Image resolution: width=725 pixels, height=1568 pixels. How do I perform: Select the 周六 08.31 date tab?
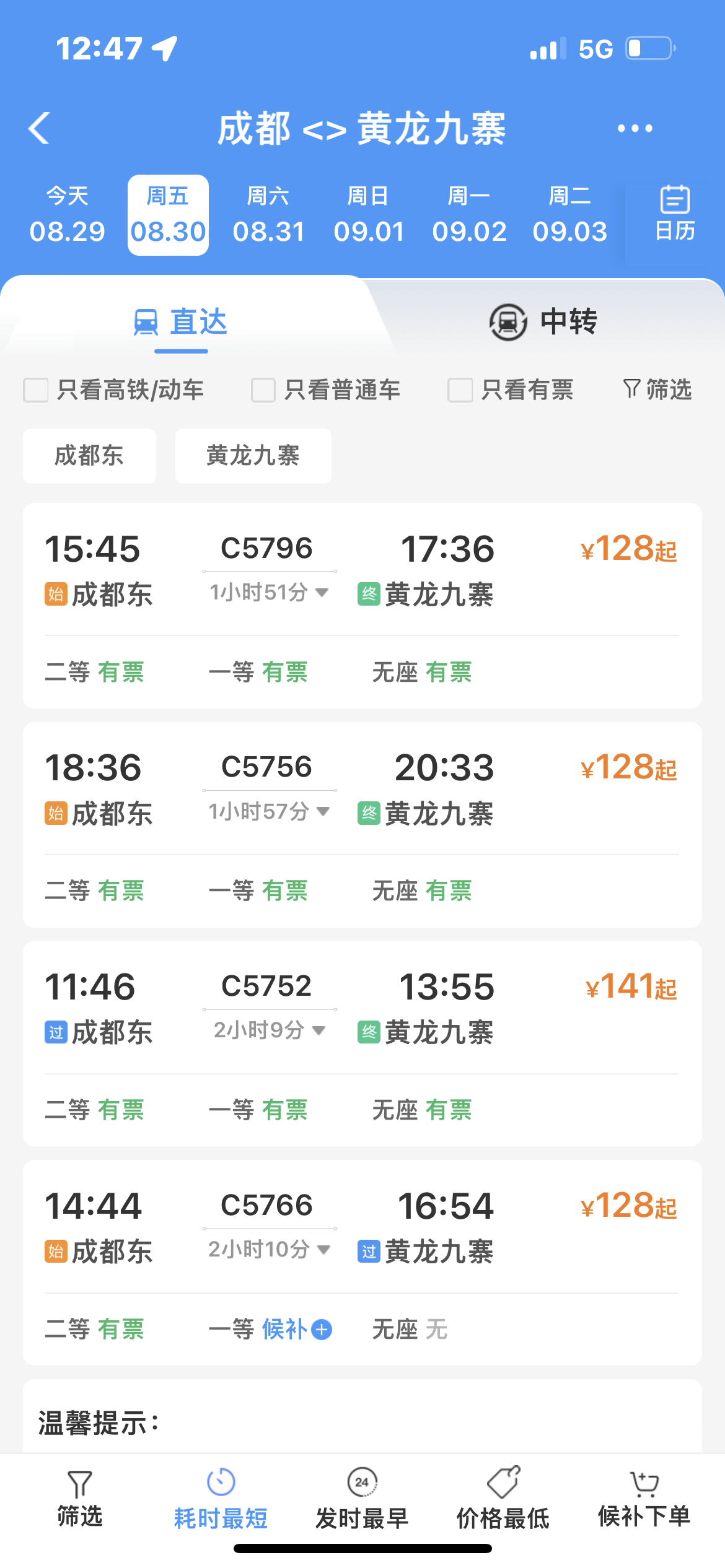tap(268, 214)
